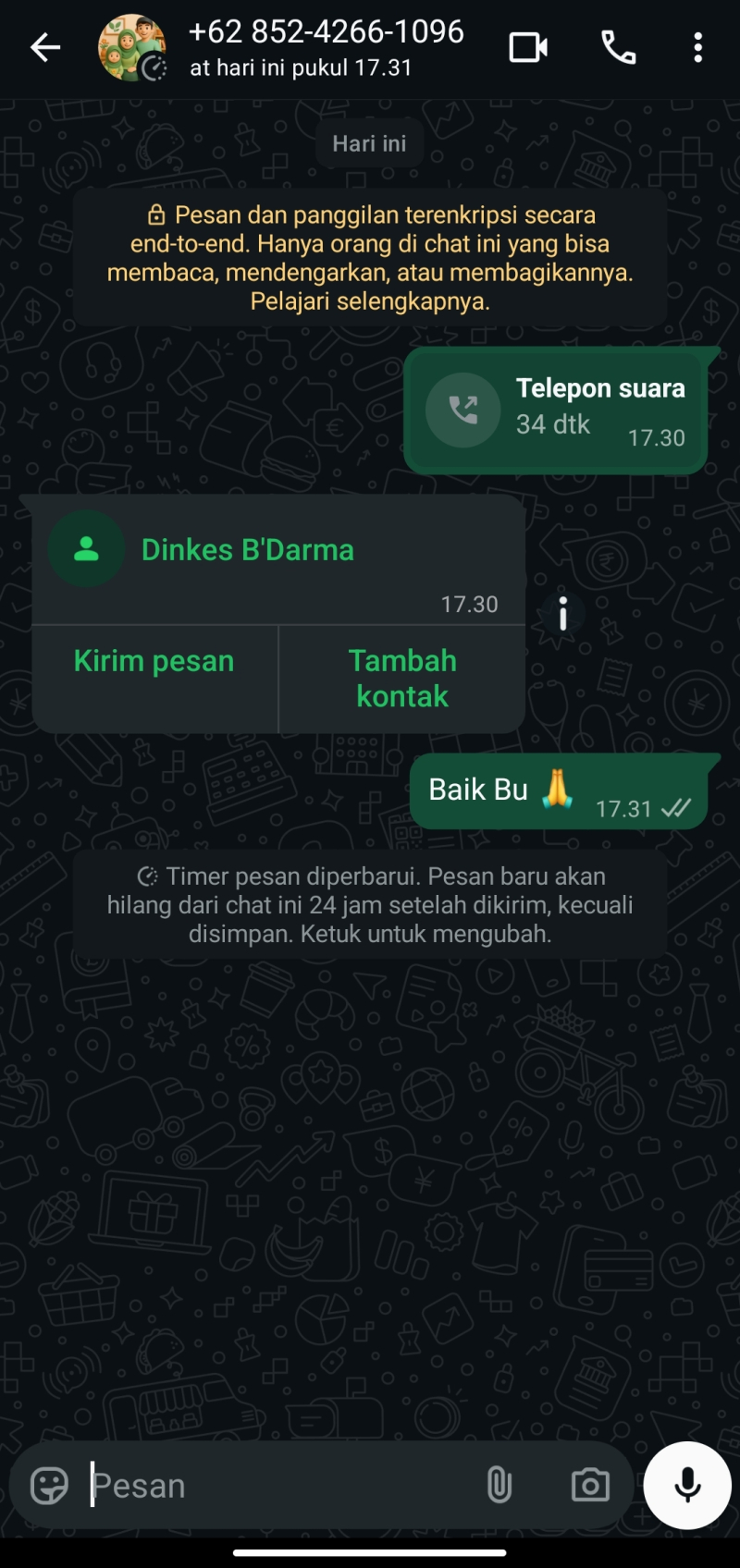Select the Hari ini date separator
Viewport: 740px width, 1568px height.
pos(369,142)
